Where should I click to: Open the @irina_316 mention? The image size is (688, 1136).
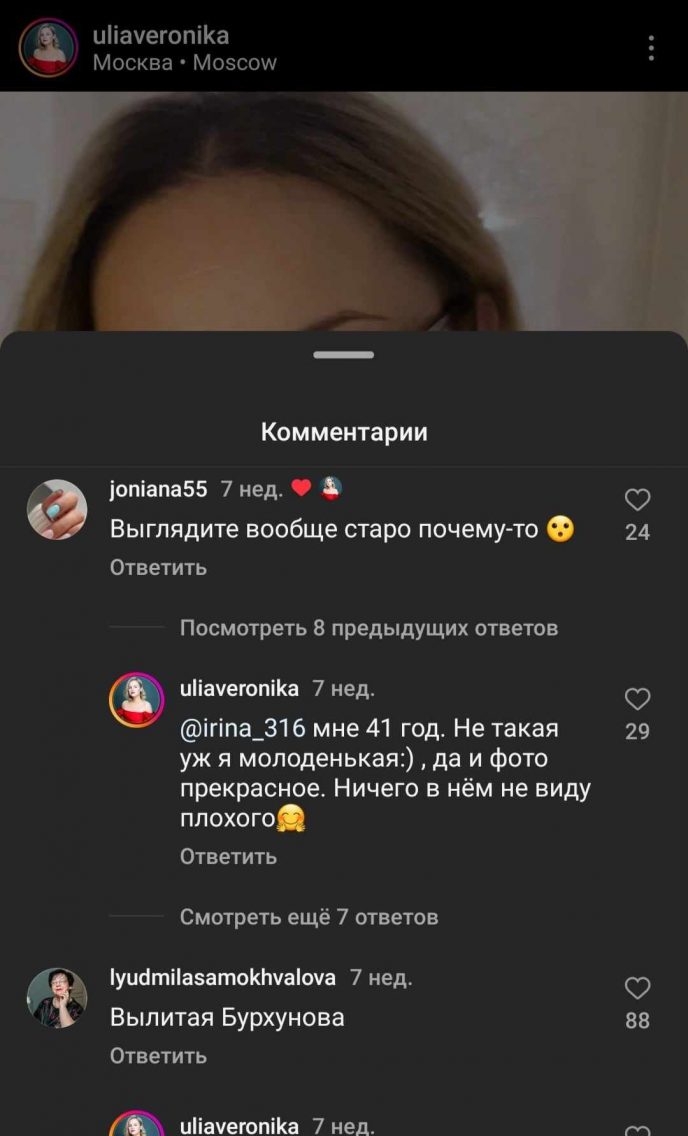(x=243, y=727)
